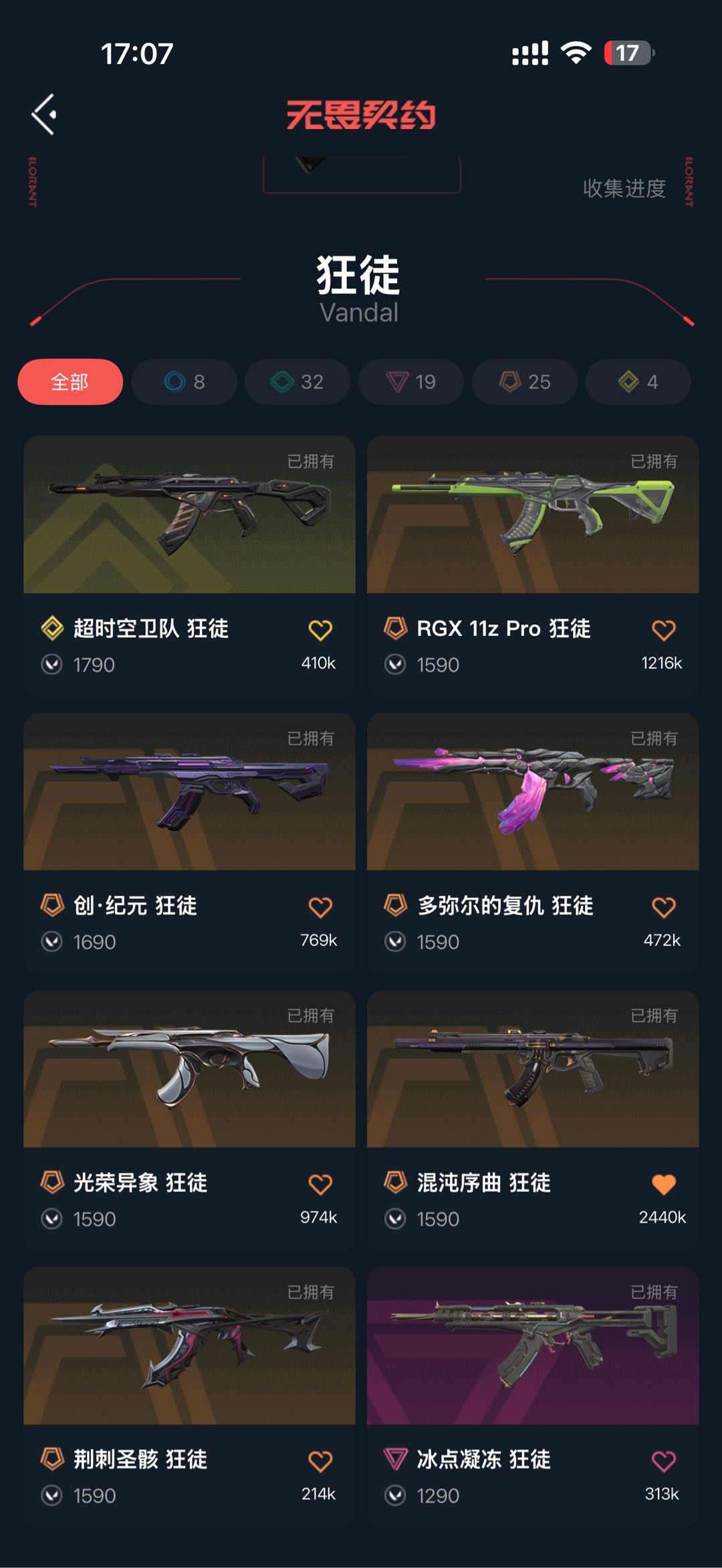Image resolution: width=722 pixels, height=1568 pixels.
Task: Open the RGX 11z Pro 狂徒 card
Action: pyautogui.click(x=533, y=567)
